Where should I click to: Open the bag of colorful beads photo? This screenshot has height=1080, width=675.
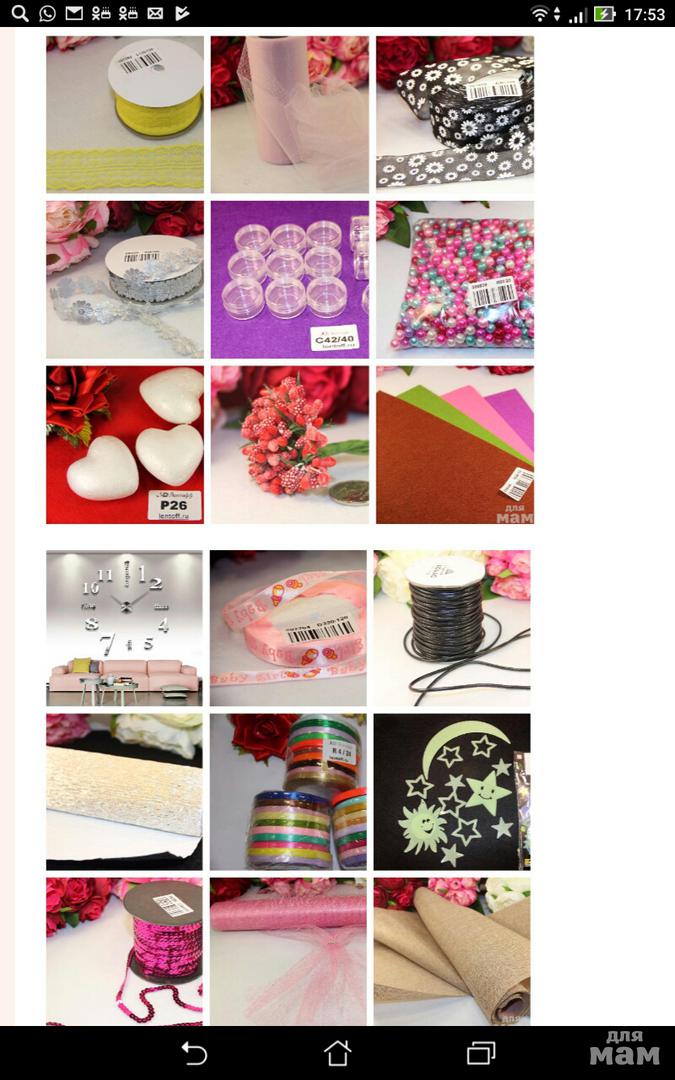pyautogui.click(x=454, y=279)
